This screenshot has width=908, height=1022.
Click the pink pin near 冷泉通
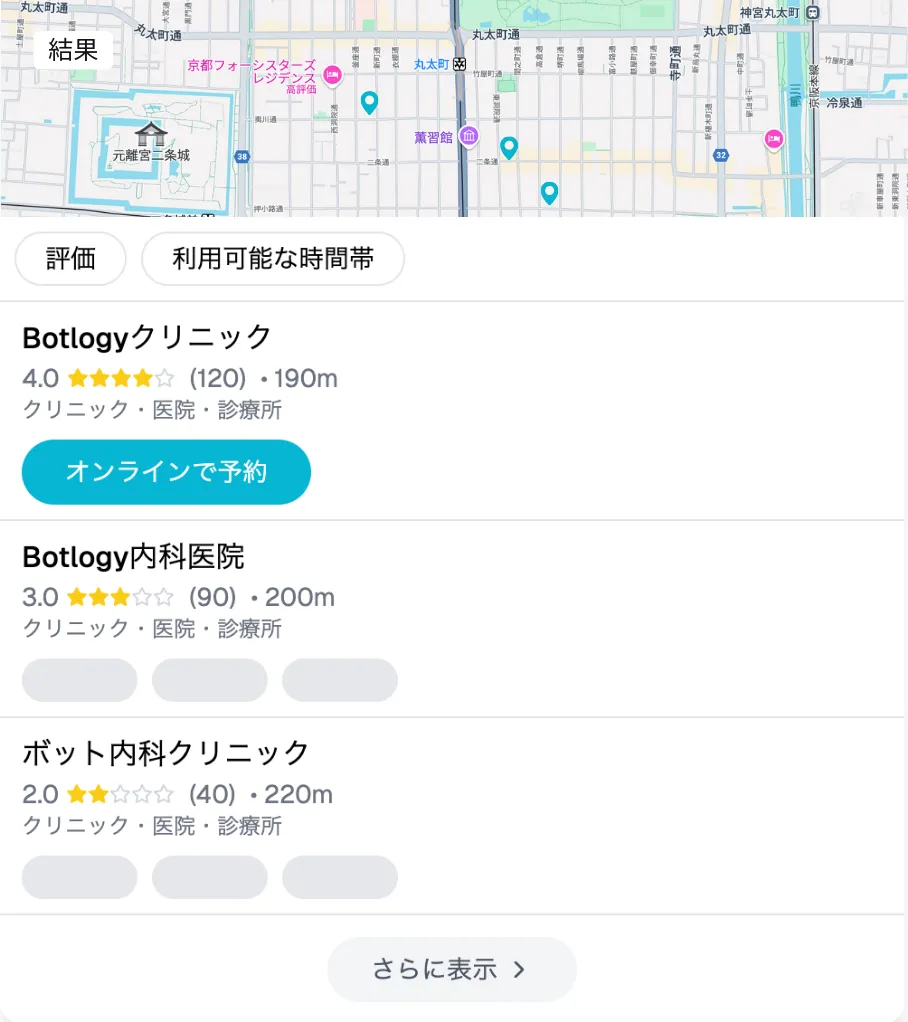[x=773, y=140]
